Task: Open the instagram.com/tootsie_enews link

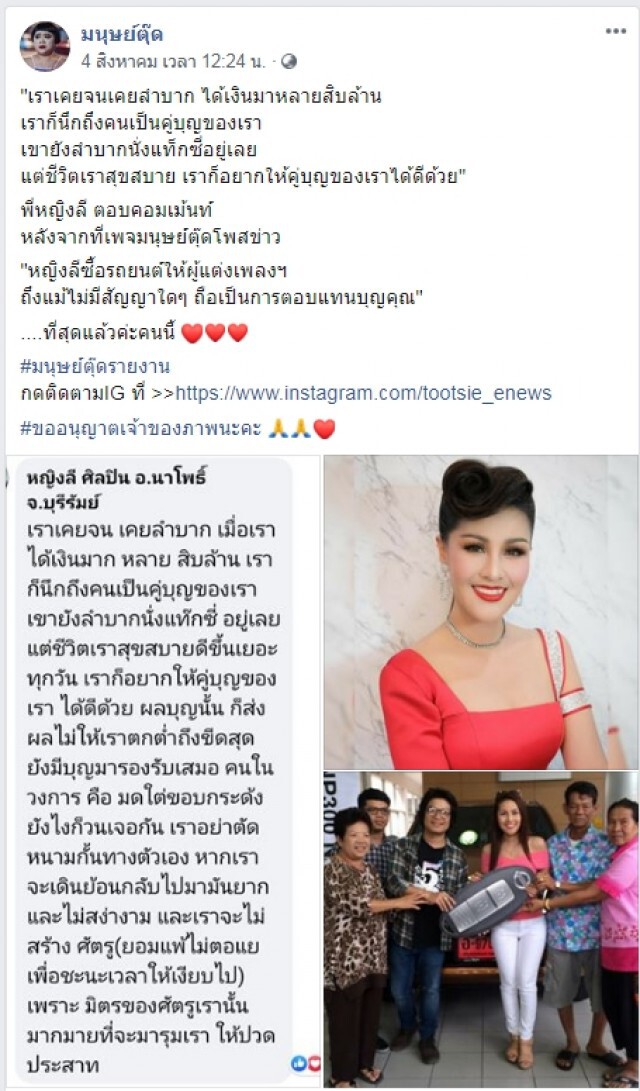Action: (363, 393)
